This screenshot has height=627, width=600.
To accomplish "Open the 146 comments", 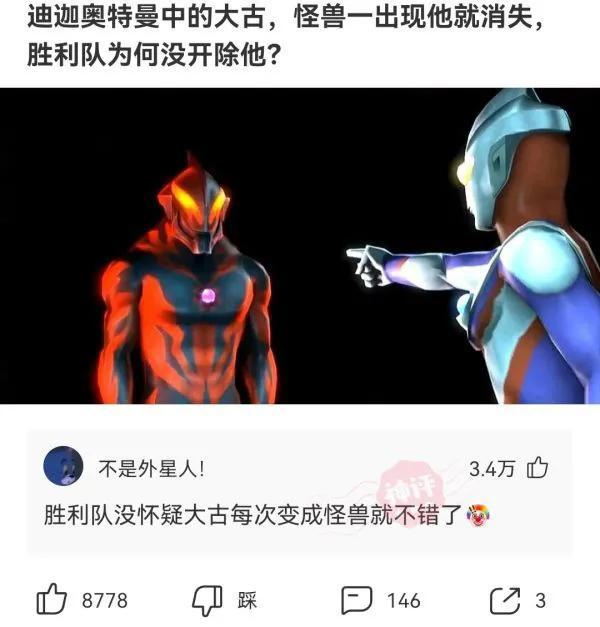I will pyautogui.click(x=356, y=600).
